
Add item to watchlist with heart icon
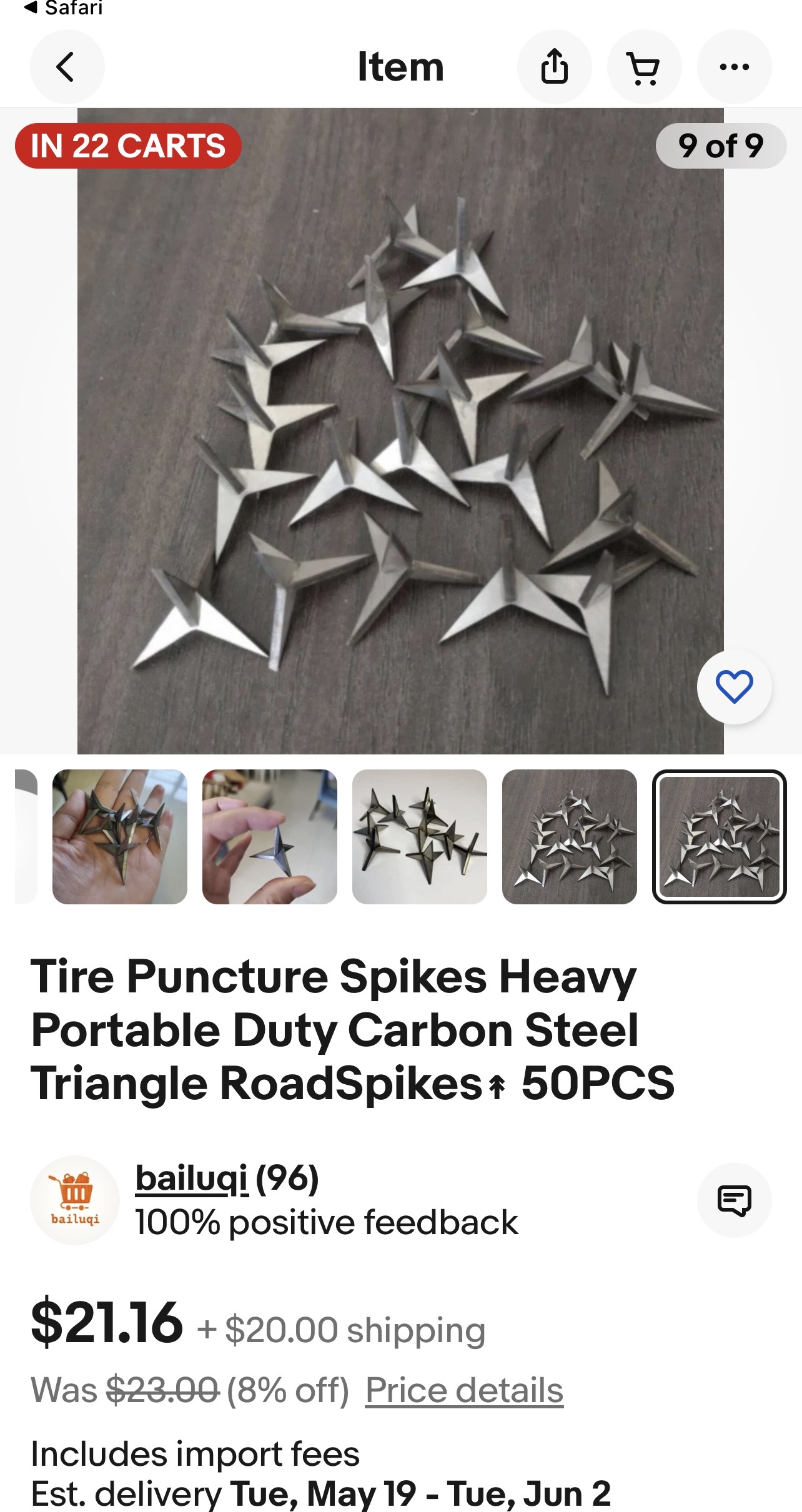click(734, 686)
